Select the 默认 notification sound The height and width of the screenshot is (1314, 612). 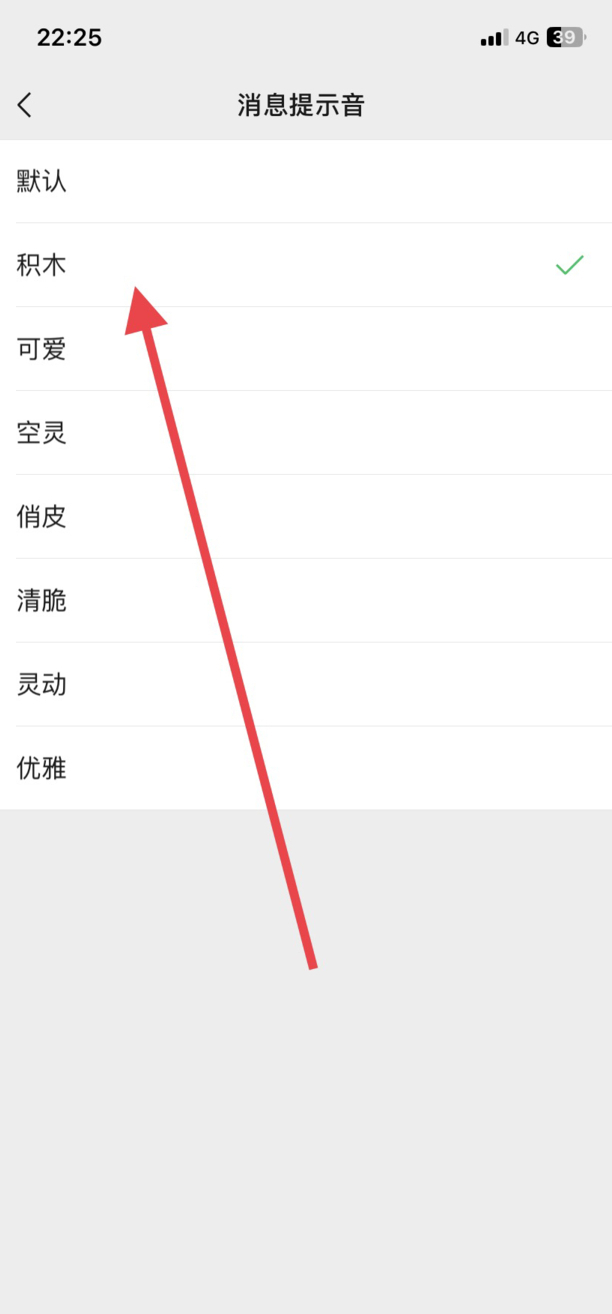[x=306, y=181]
